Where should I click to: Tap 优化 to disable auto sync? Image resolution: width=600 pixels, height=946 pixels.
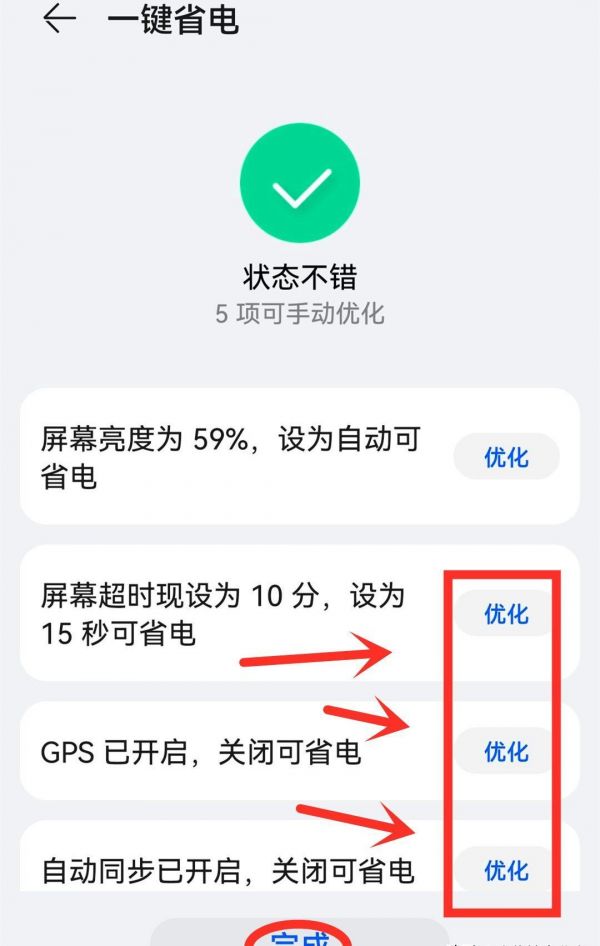pos(506,870)
